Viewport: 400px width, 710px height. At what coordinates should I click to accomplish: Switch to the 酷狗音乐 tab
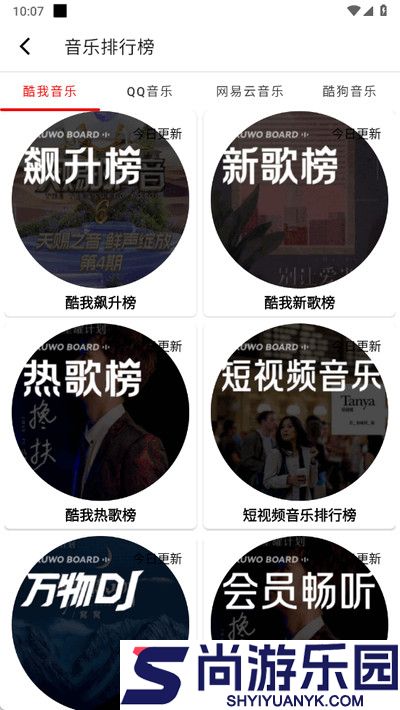349,91
